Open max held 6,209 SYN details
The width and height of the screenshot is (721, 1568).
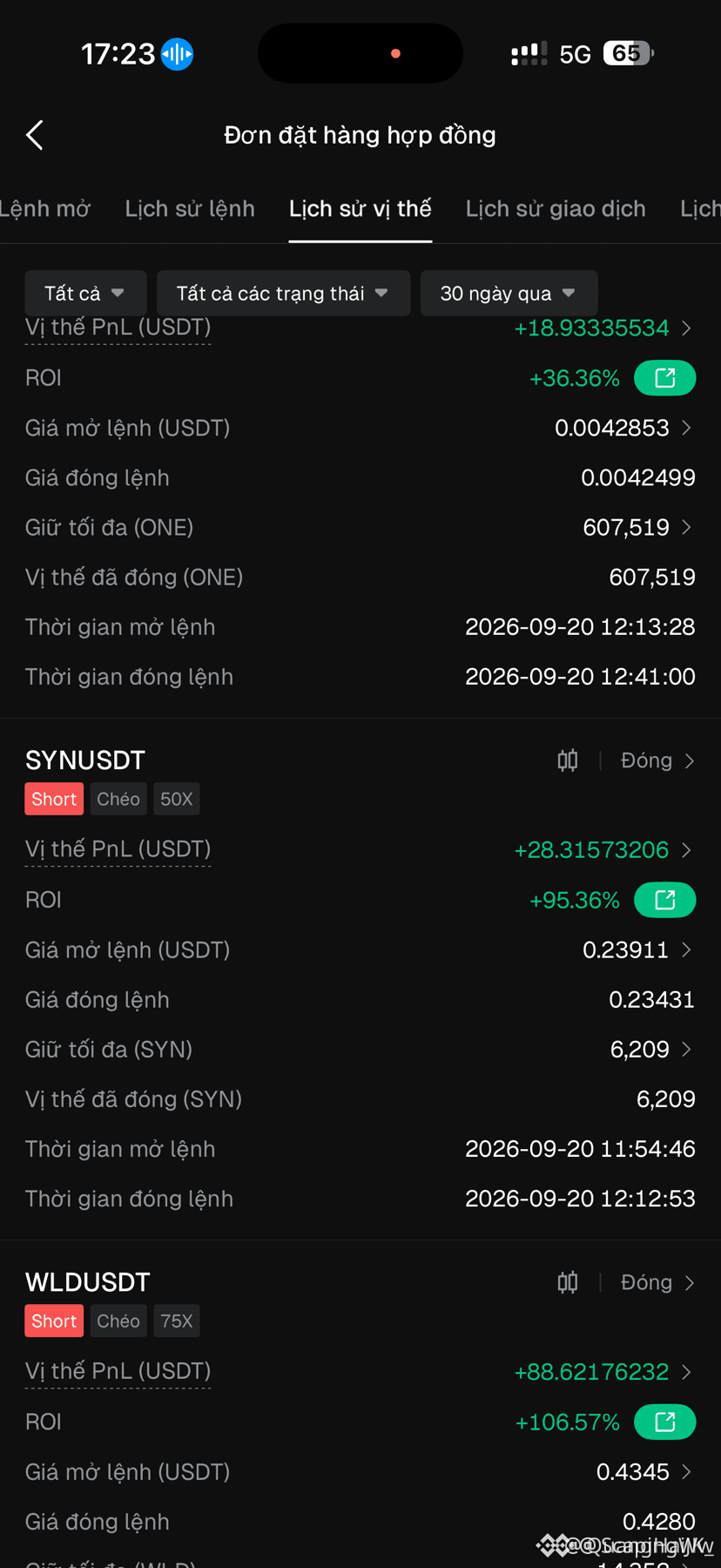point(651,1049)
